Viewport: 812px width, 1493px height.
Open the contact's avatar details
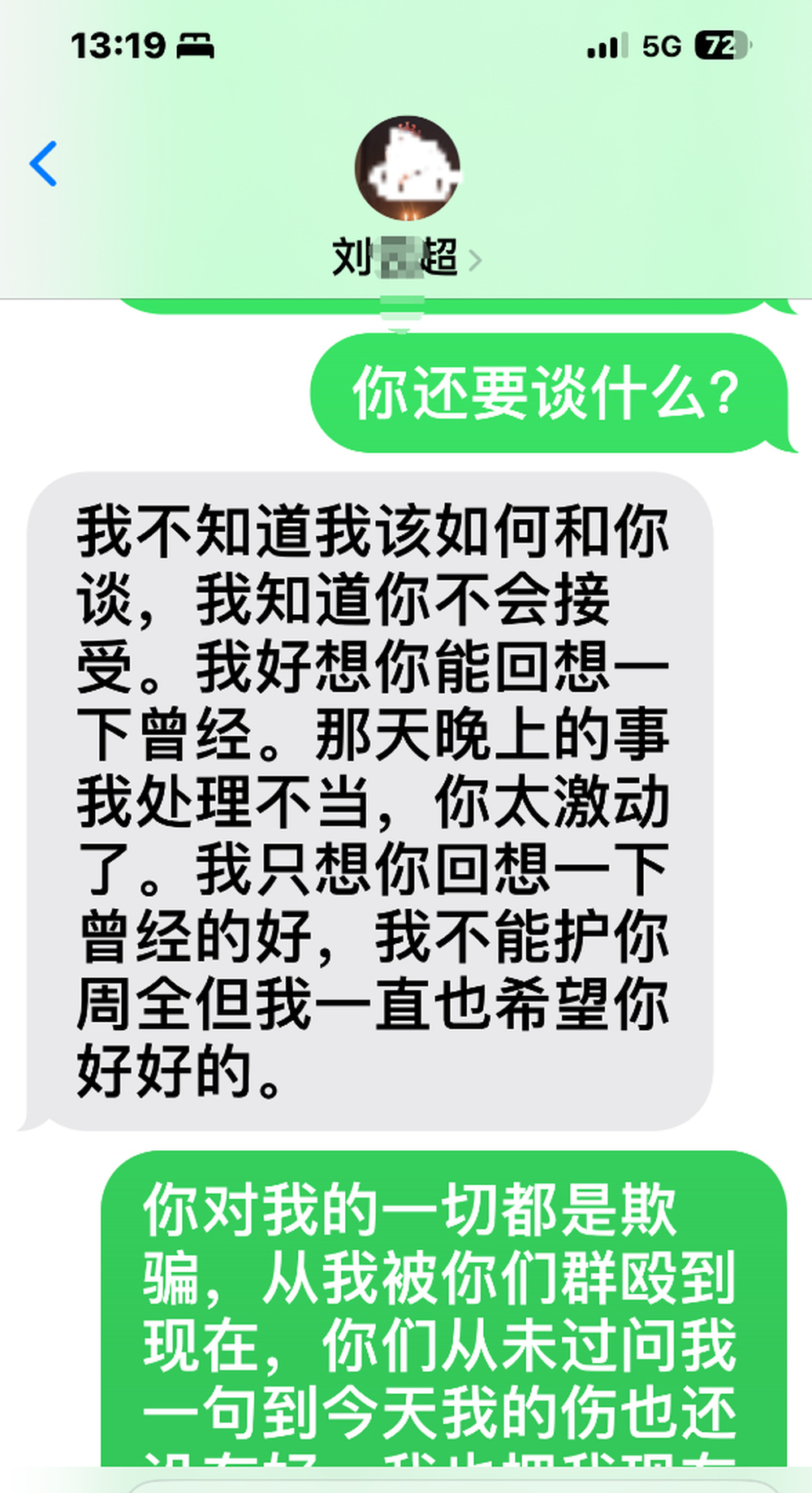pyautogui.click(x=408, y=168)
